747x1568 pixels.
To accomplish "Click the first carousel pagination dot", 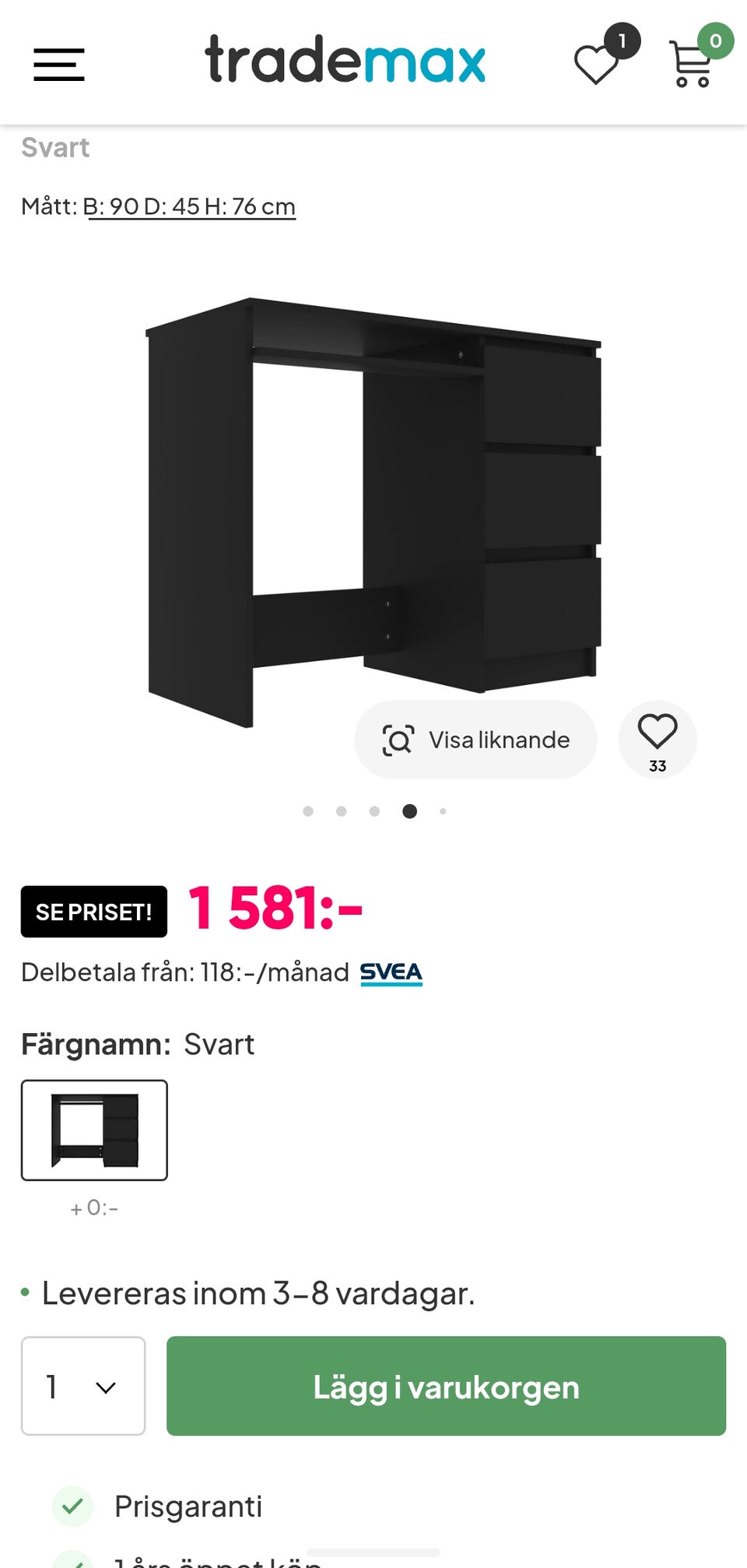I will pyautogui.click(x=309, y=810).
